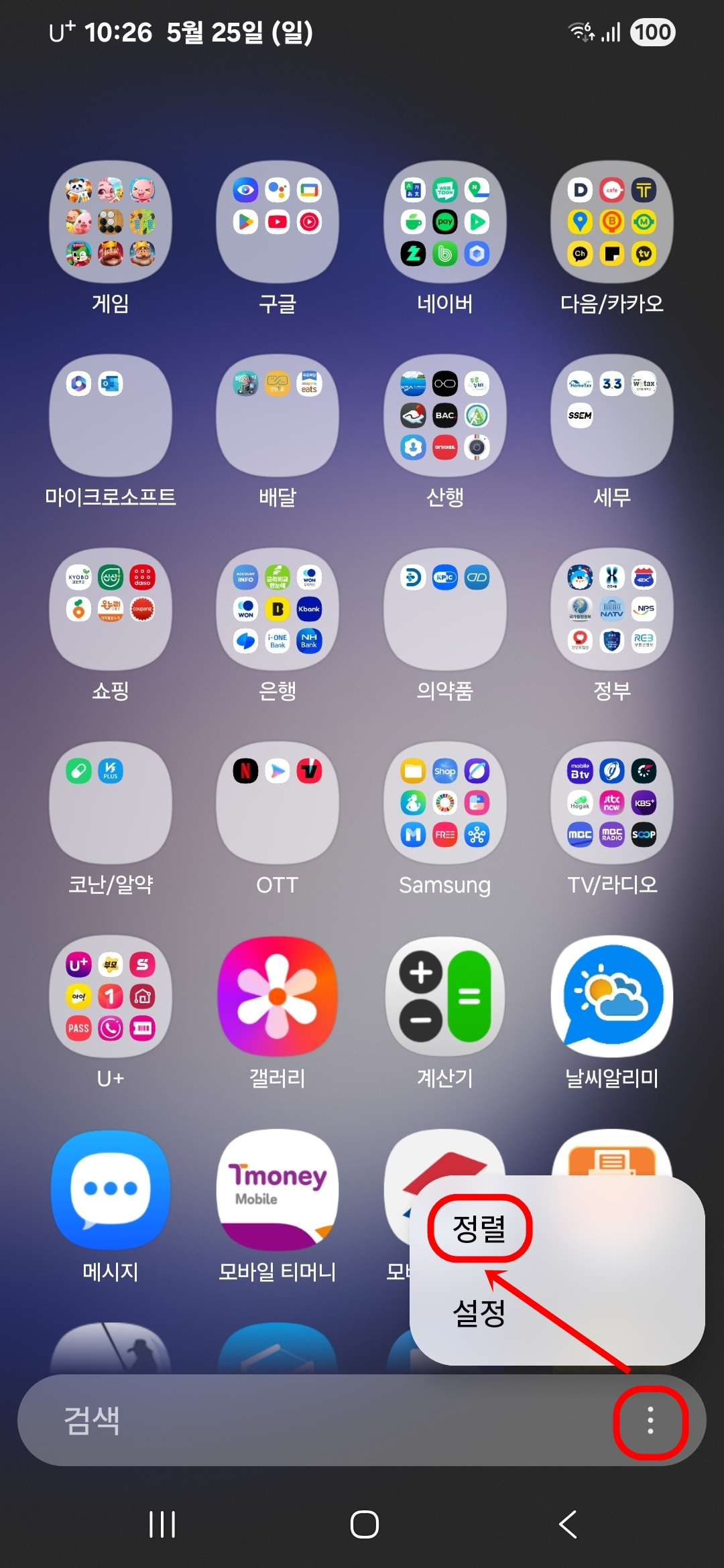
Task: Open the 메시지 messaging app
Action: [x=109, y=1193]
